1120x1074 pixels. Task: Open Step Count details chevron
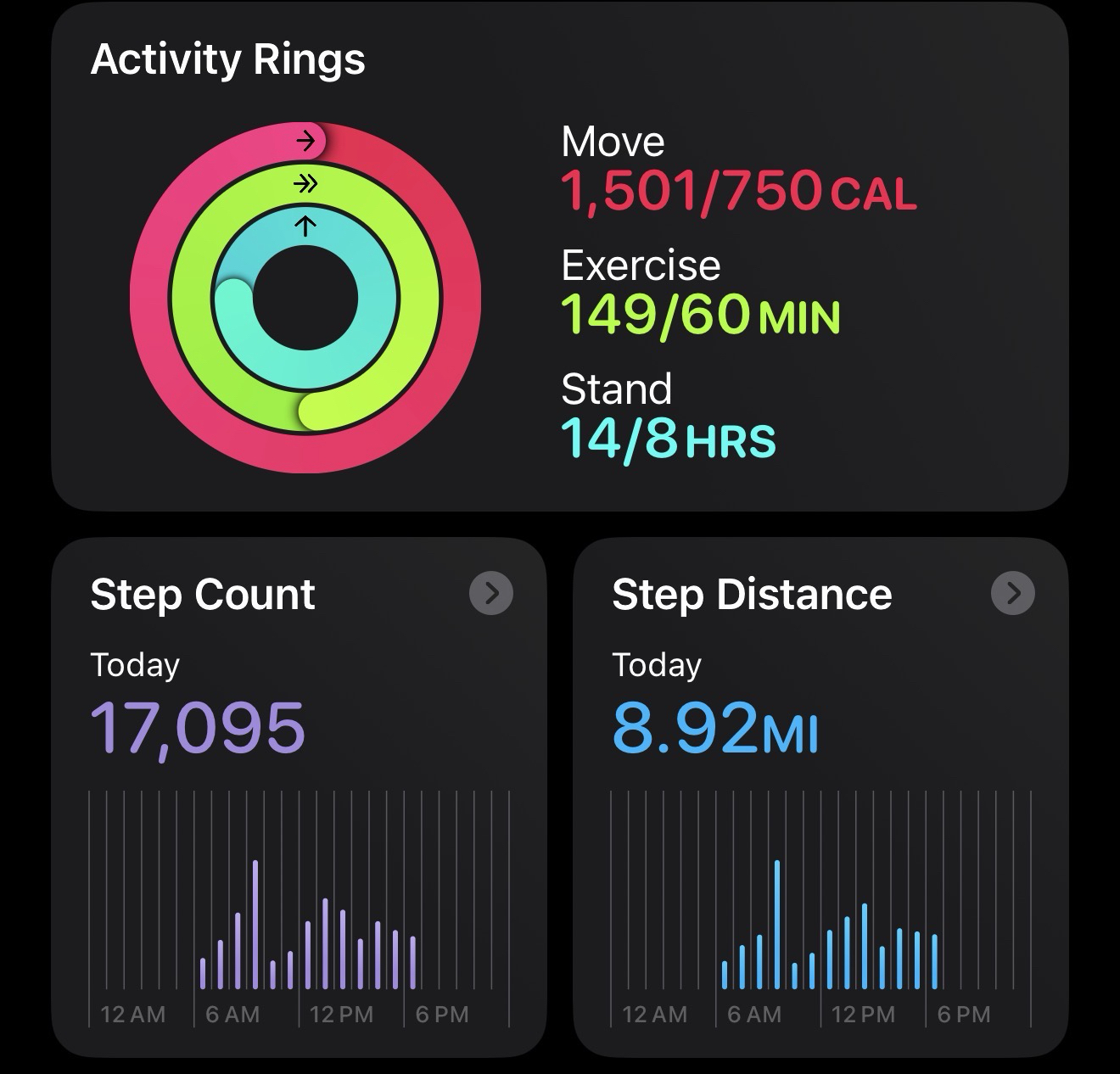point(491,593)
